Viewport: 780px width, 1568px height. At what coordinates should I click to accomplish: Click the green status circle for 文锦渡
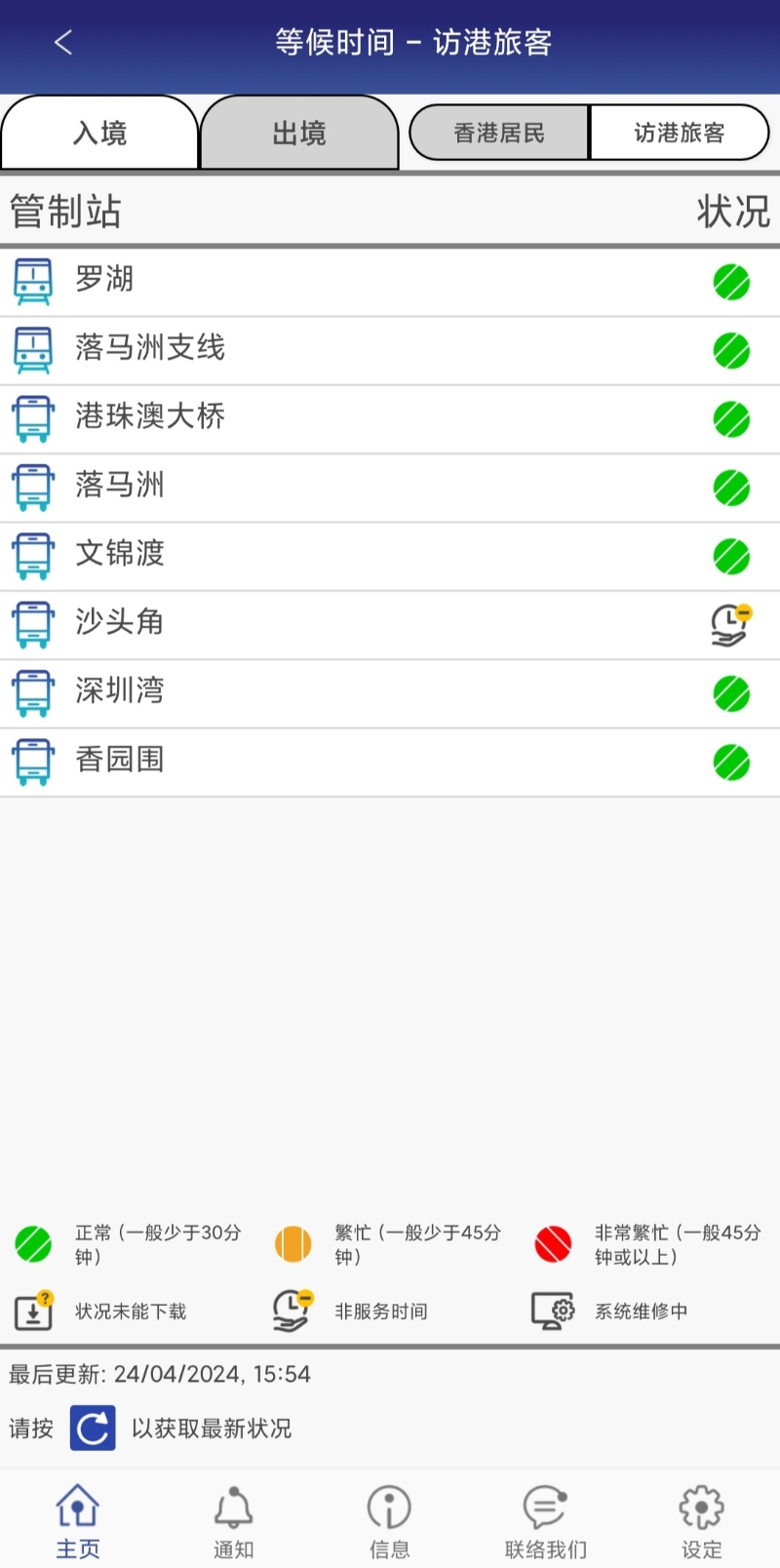tap(731, 555)
